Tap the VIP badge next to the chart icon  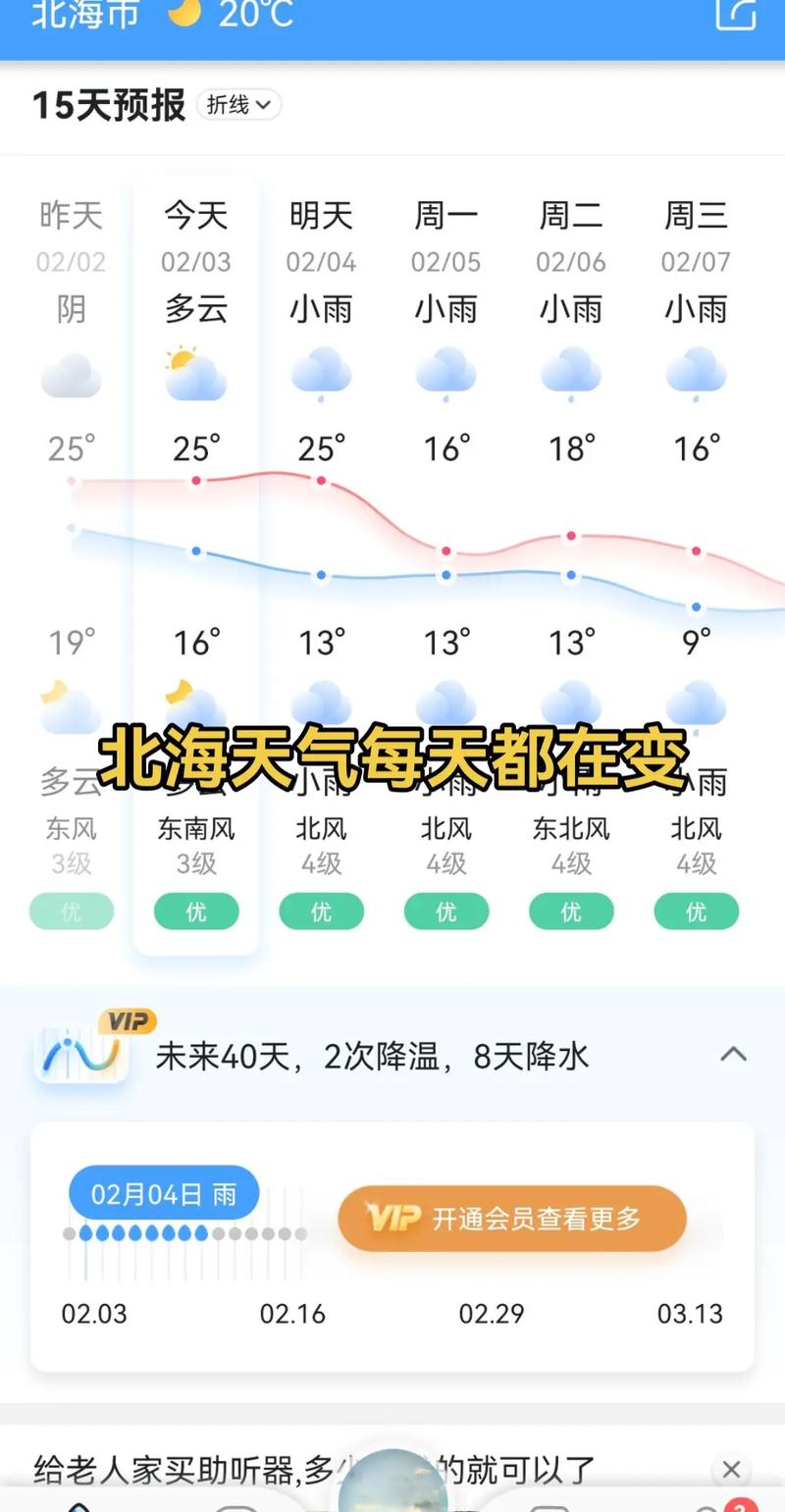click(129, 1021)
